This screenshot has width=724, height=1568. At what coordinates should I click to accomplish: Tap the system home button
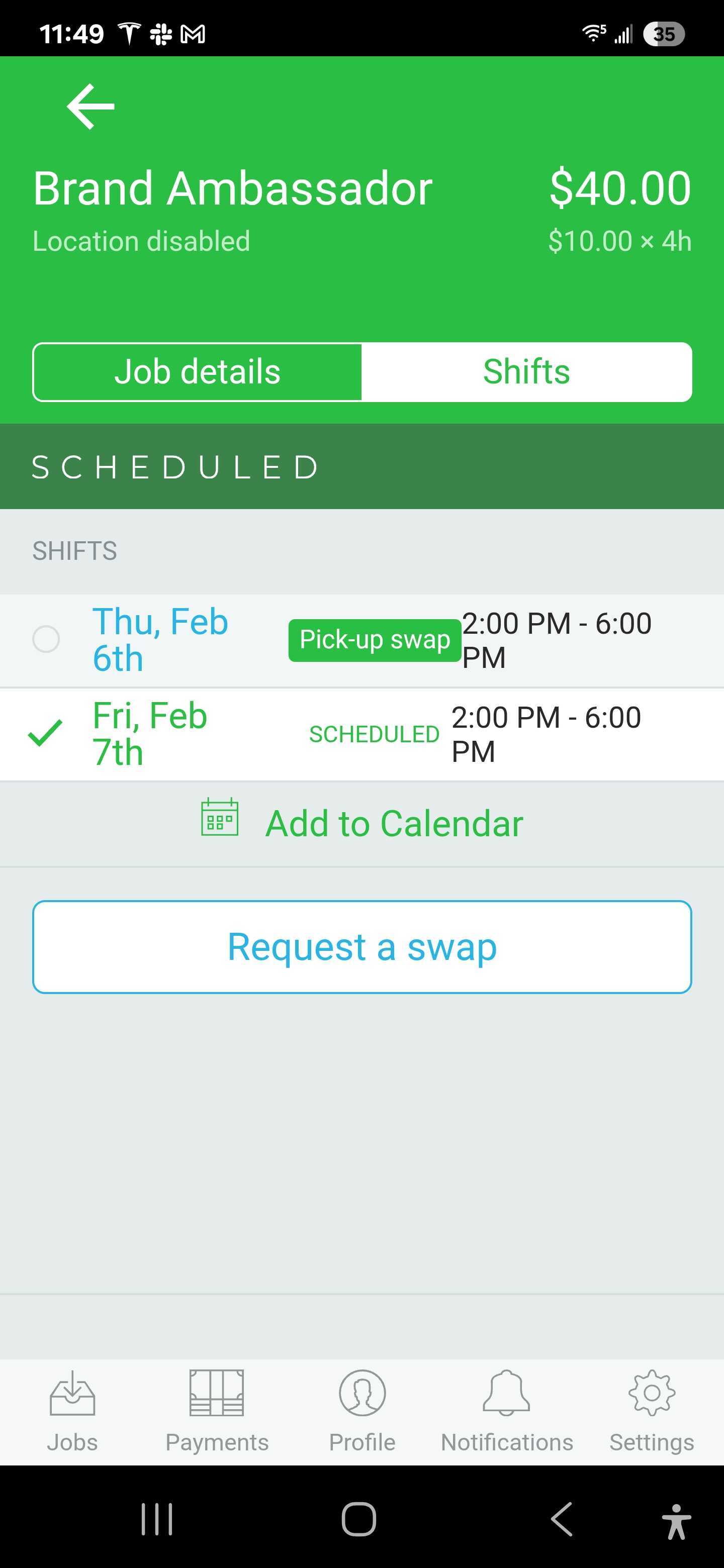[x=358, y=1519]
